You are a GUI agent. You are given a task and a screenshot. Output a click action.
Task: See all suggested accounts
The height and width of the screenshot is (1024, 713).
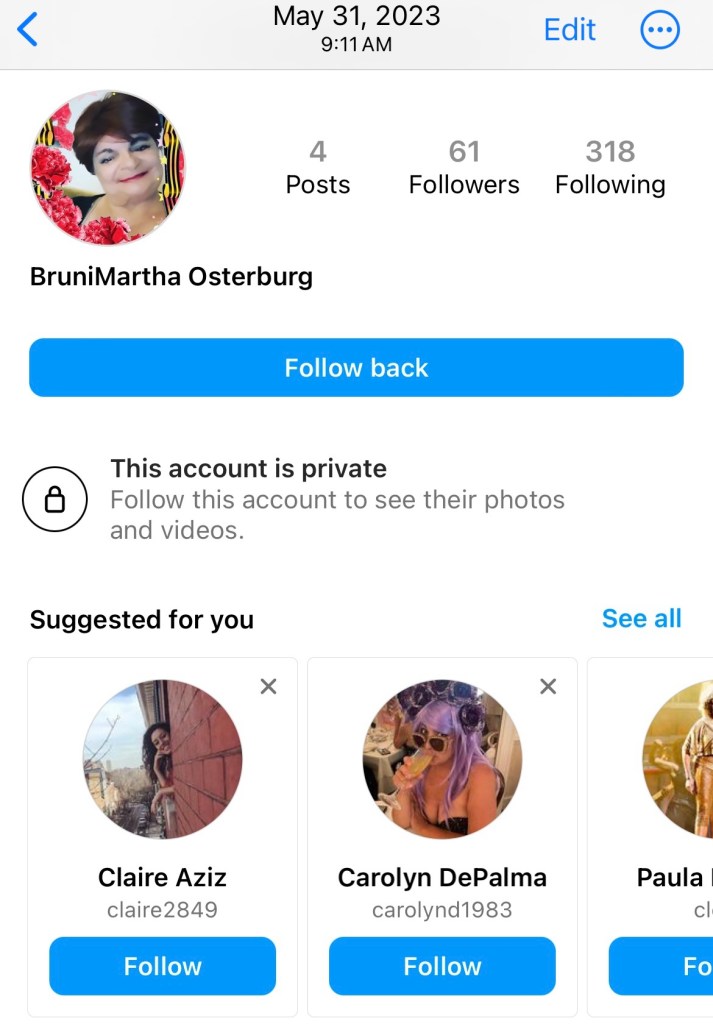click(x=641, y=619)
